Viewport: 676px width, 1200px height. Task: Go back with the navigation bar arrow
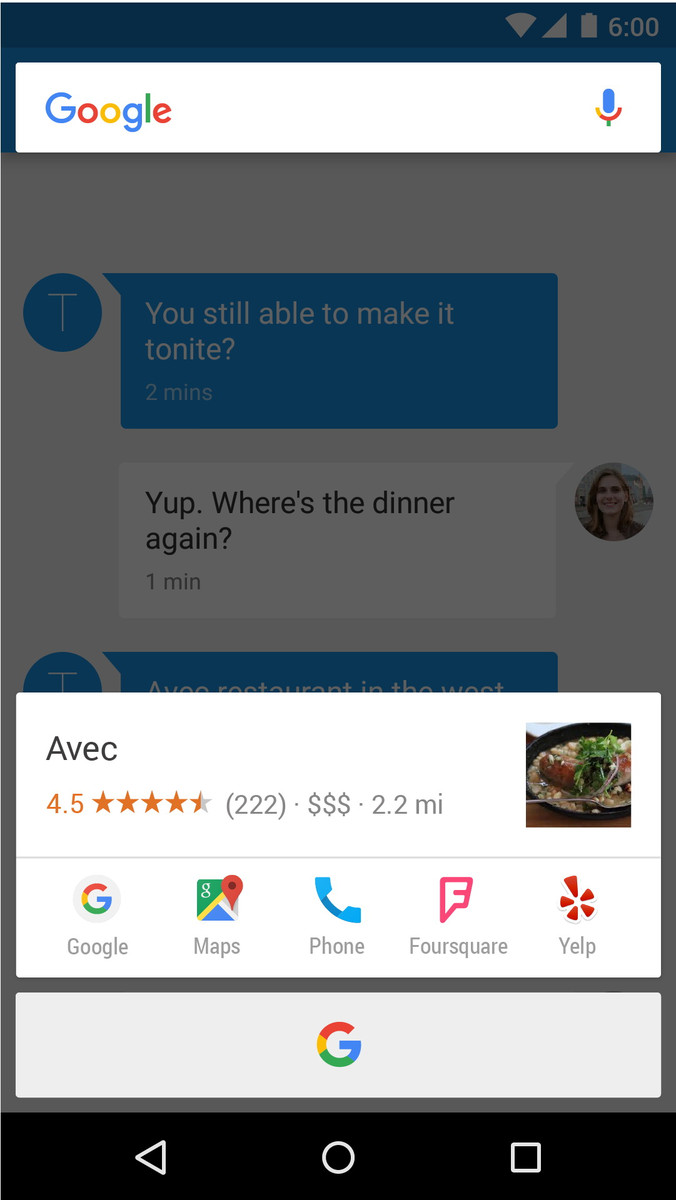coord(151,1157)
